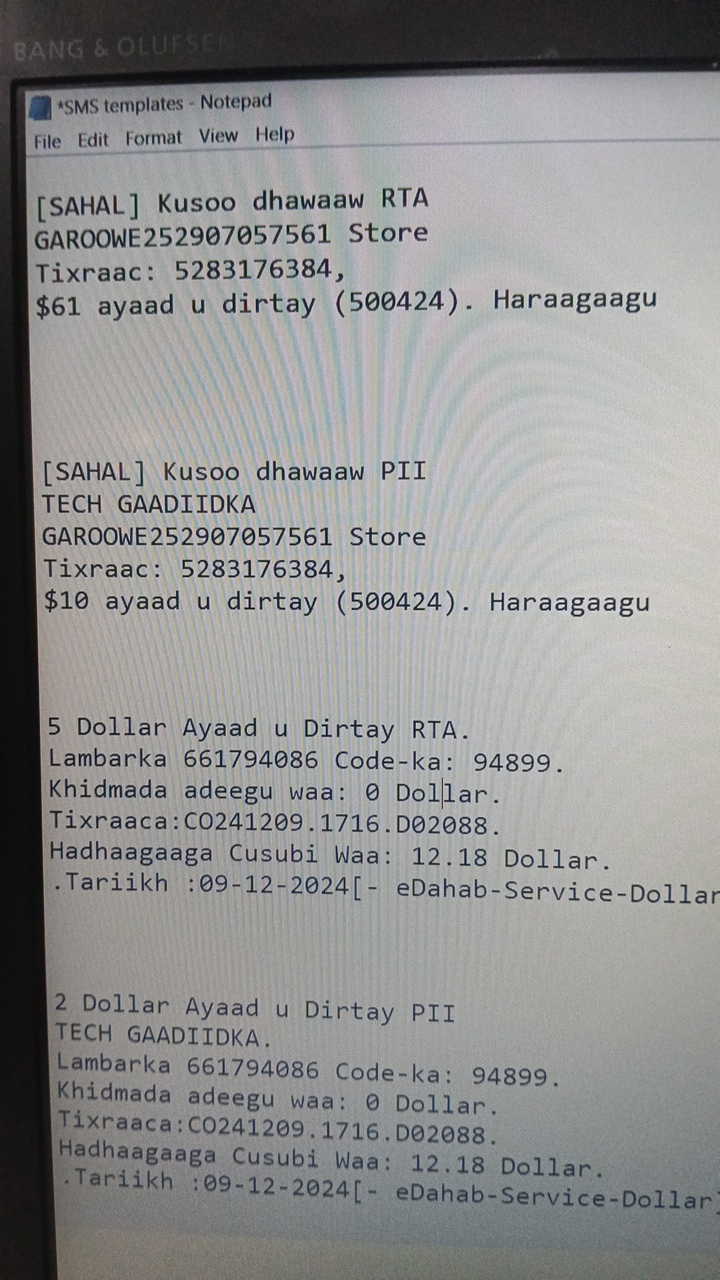This screenshot has width=720, height=1280.
Task: Open the File menu
Action: (47, 141)
